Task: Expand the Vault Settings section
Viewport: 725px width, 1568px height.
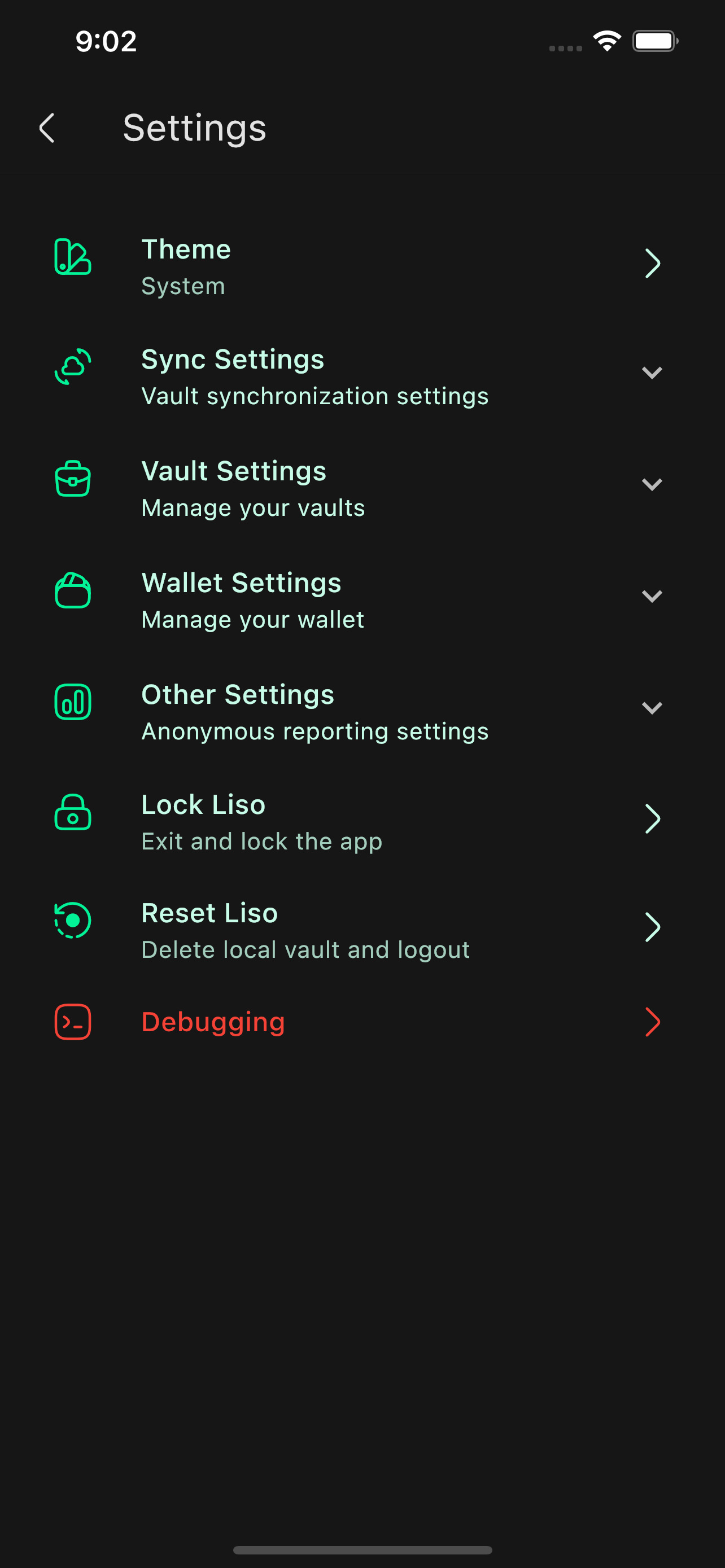Action: point(652,484)
